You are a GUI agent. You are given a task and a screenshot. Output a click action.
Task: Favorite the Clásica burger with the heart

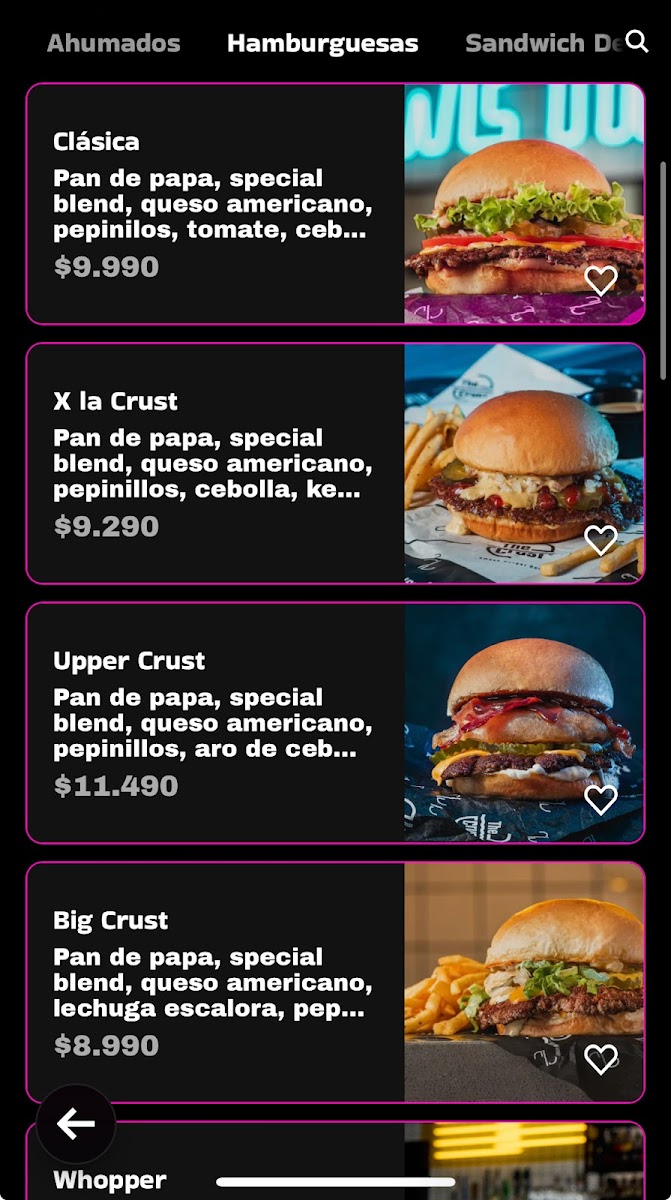[601, 281]
